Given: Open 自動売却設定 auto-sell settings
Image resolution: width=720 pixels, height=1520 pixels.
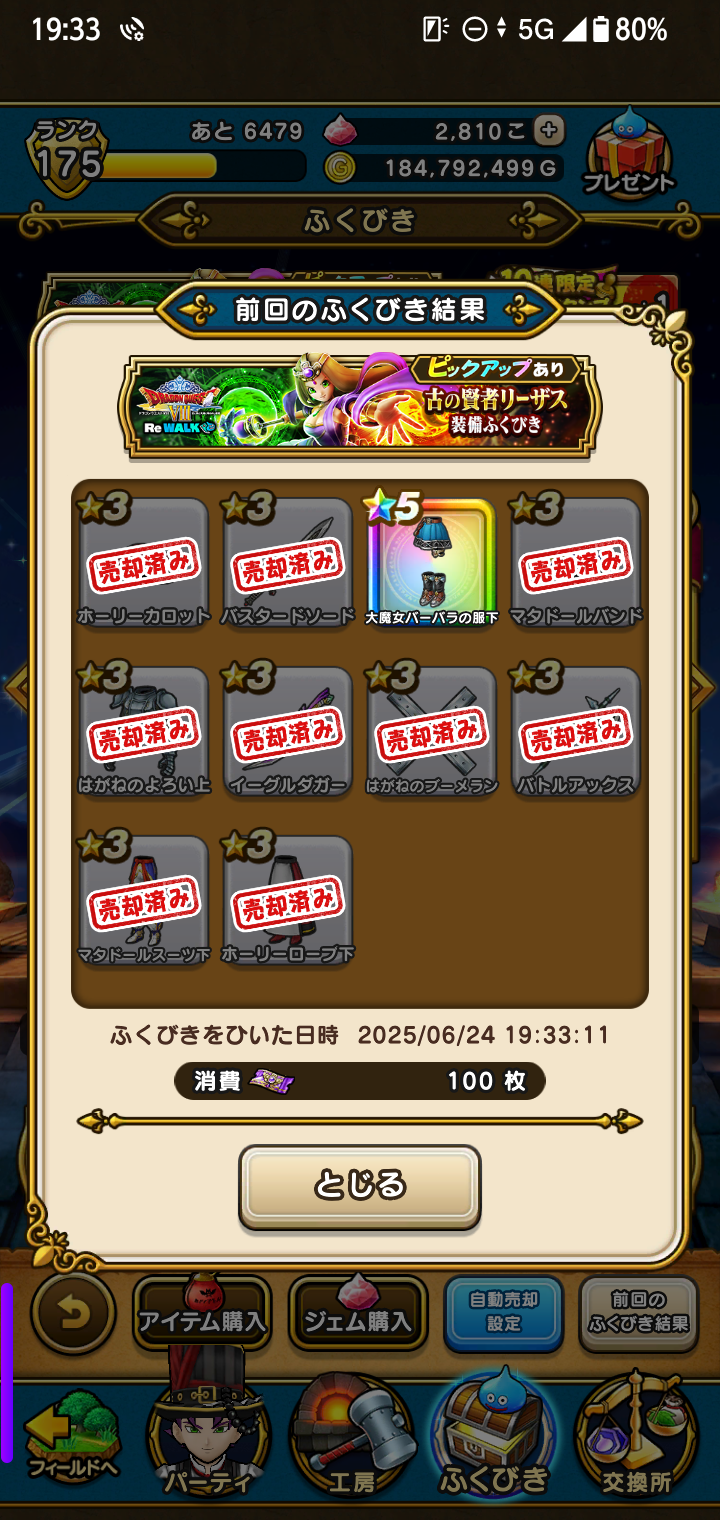Looking at the screenshot, I should point(504,1313).
